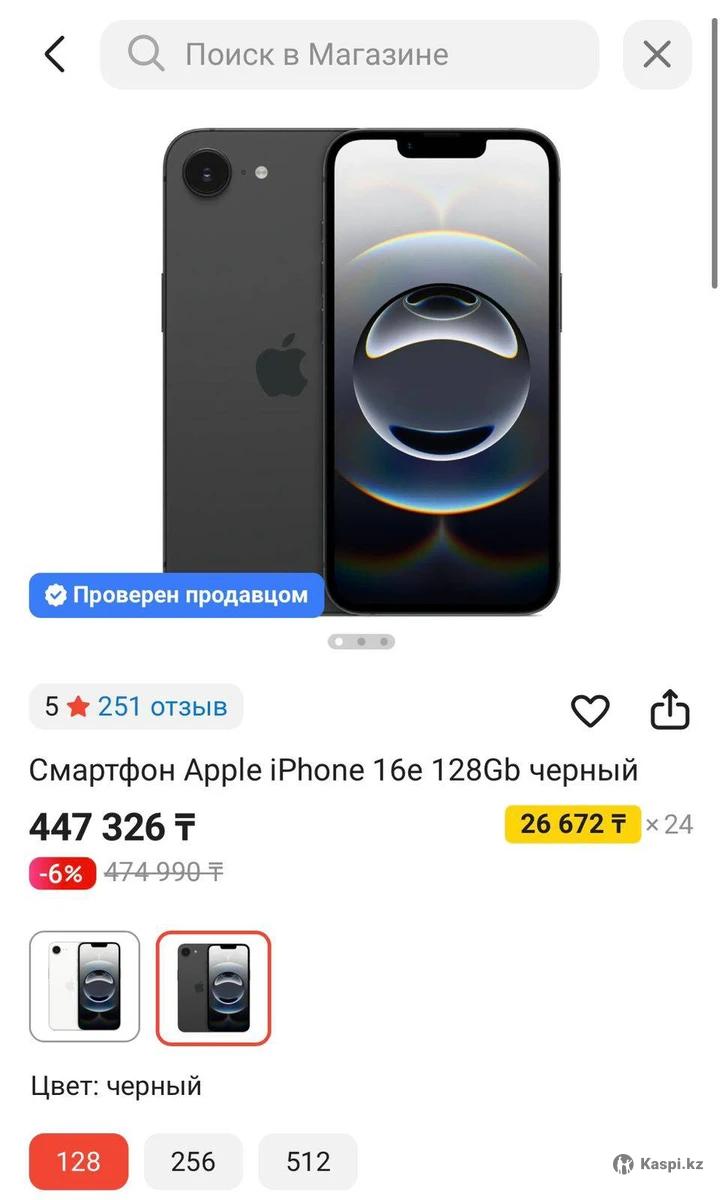
Task: Share this product
Action: pyautogui.click(x=670, y=710)
